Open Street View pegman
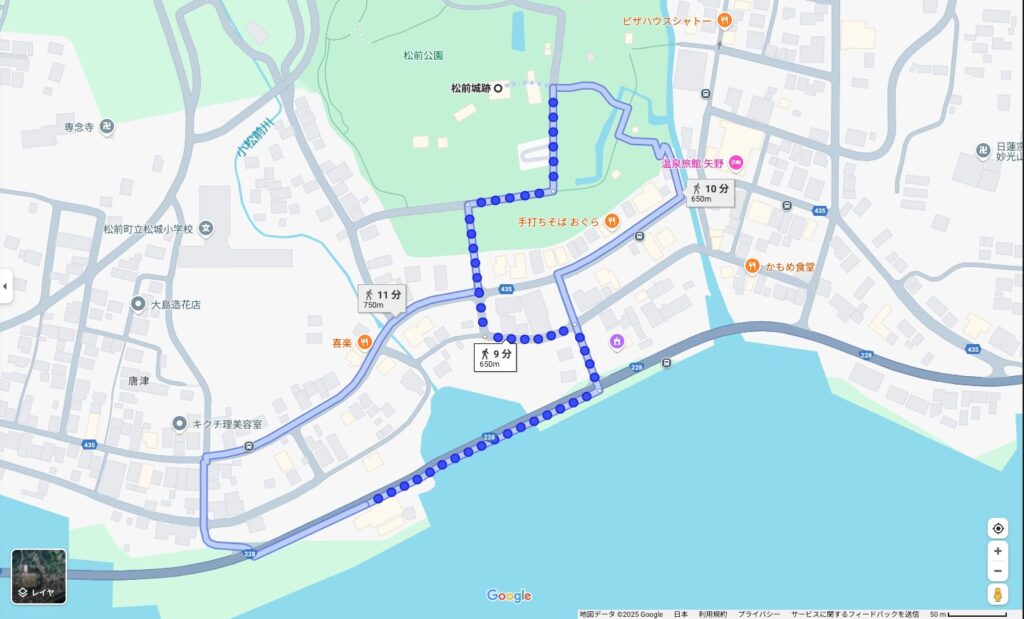1024x619 pixels. coord(997,595)
